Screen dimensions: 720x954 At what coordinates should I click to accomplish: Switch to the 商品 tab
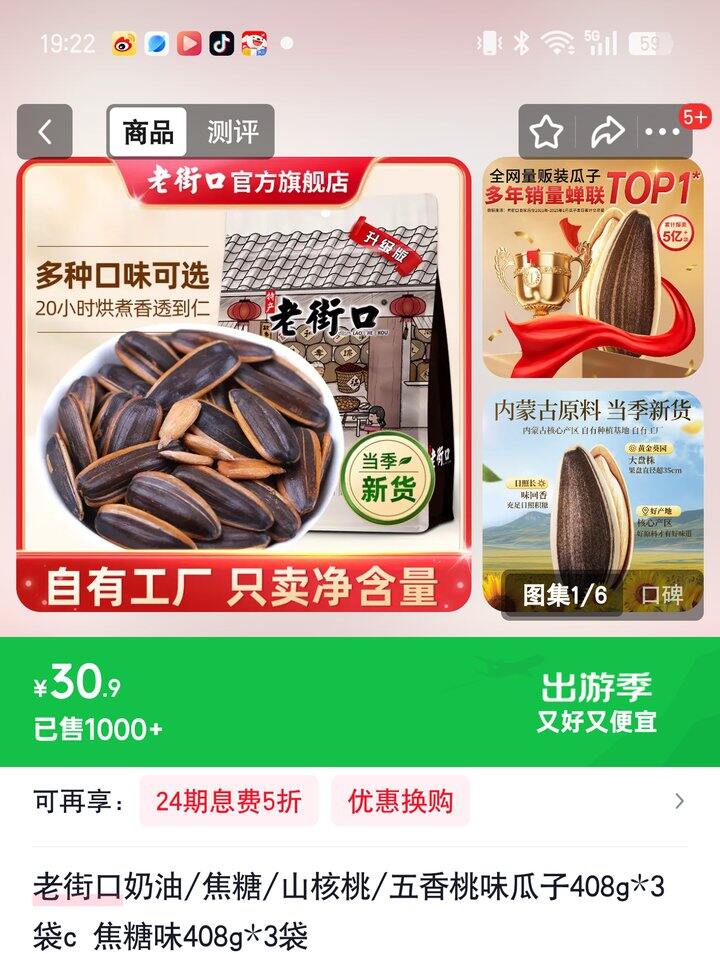[148, 128]
